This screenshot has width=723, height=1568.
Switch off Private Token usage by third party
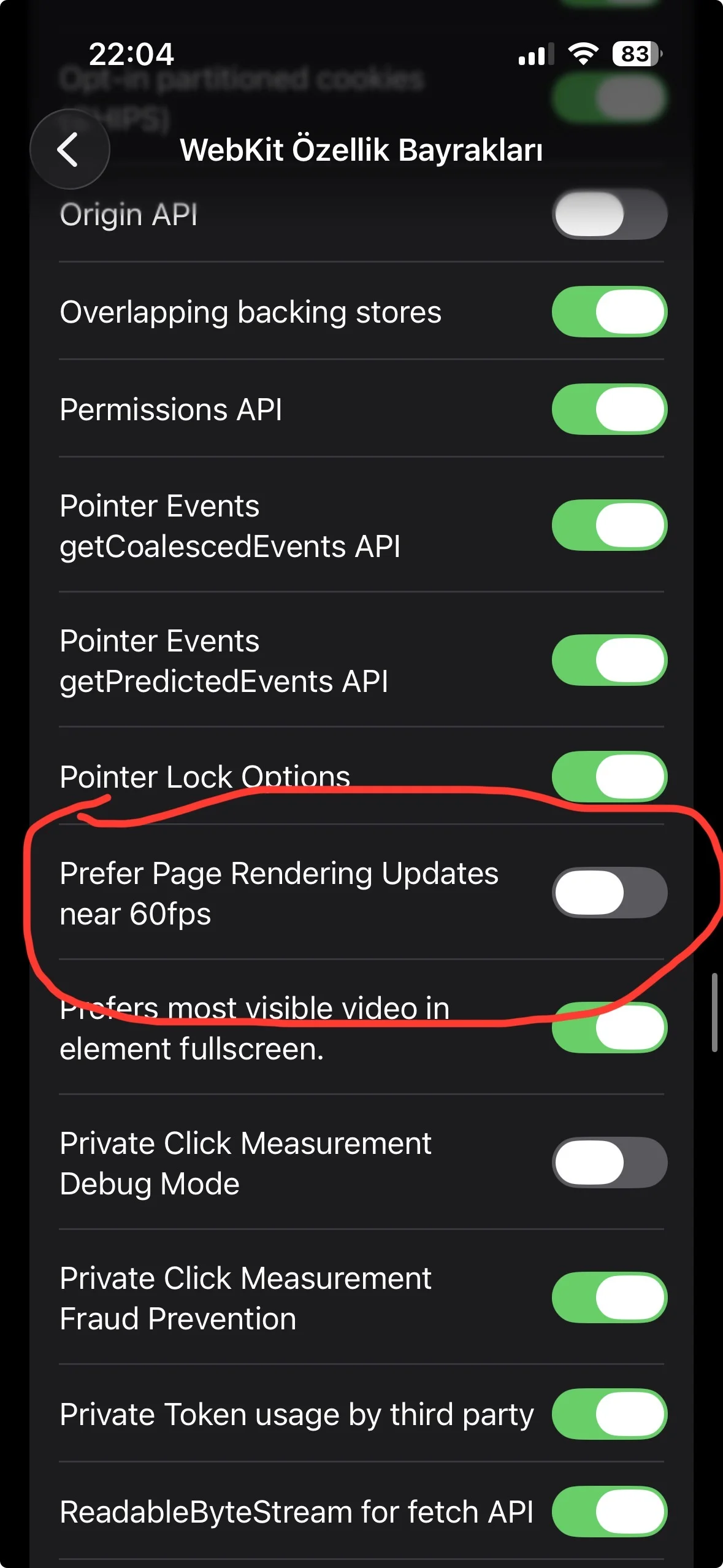pos(609,1414)
